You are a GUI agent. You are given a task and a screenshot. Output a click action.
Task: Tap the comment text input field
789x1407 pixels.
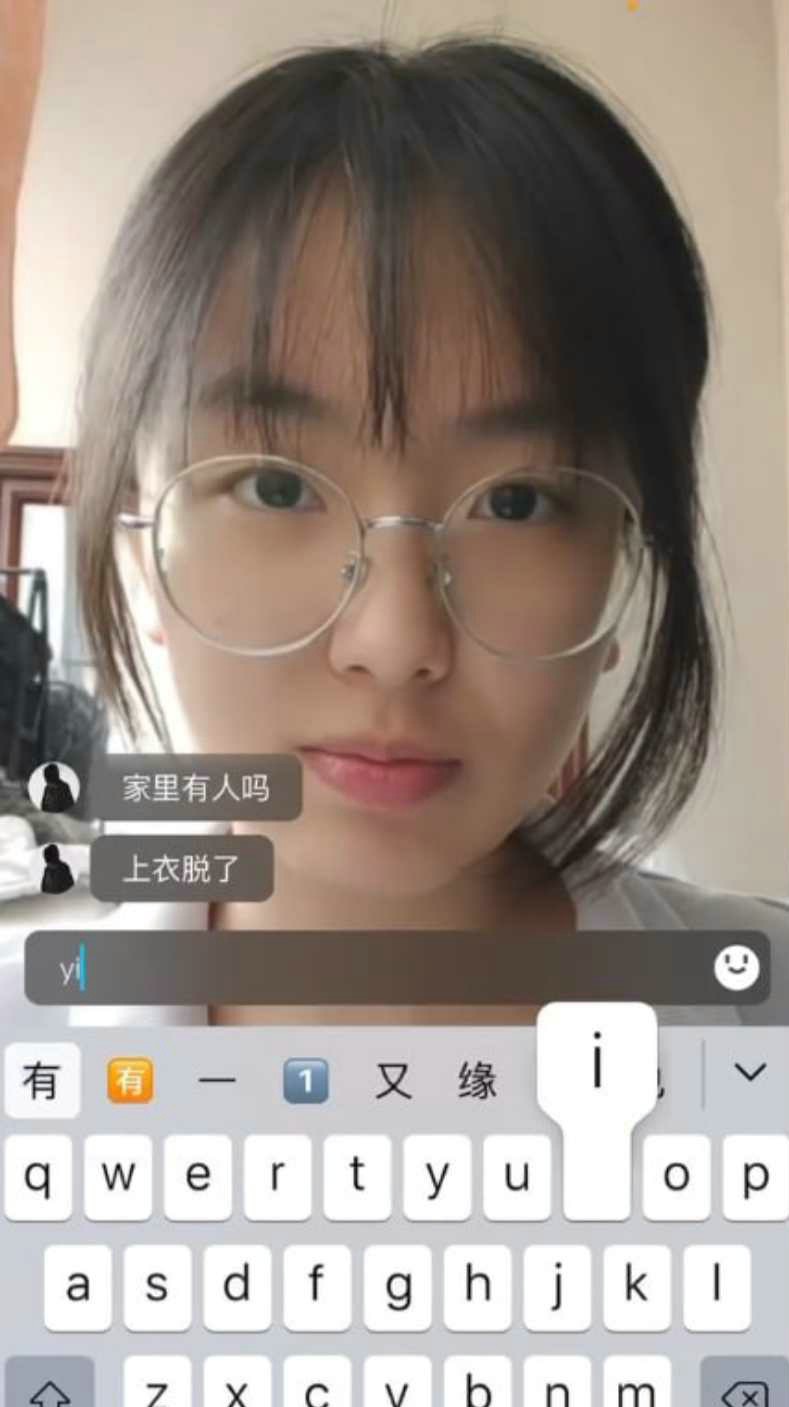pyautogui.click(x=380, y=968)
